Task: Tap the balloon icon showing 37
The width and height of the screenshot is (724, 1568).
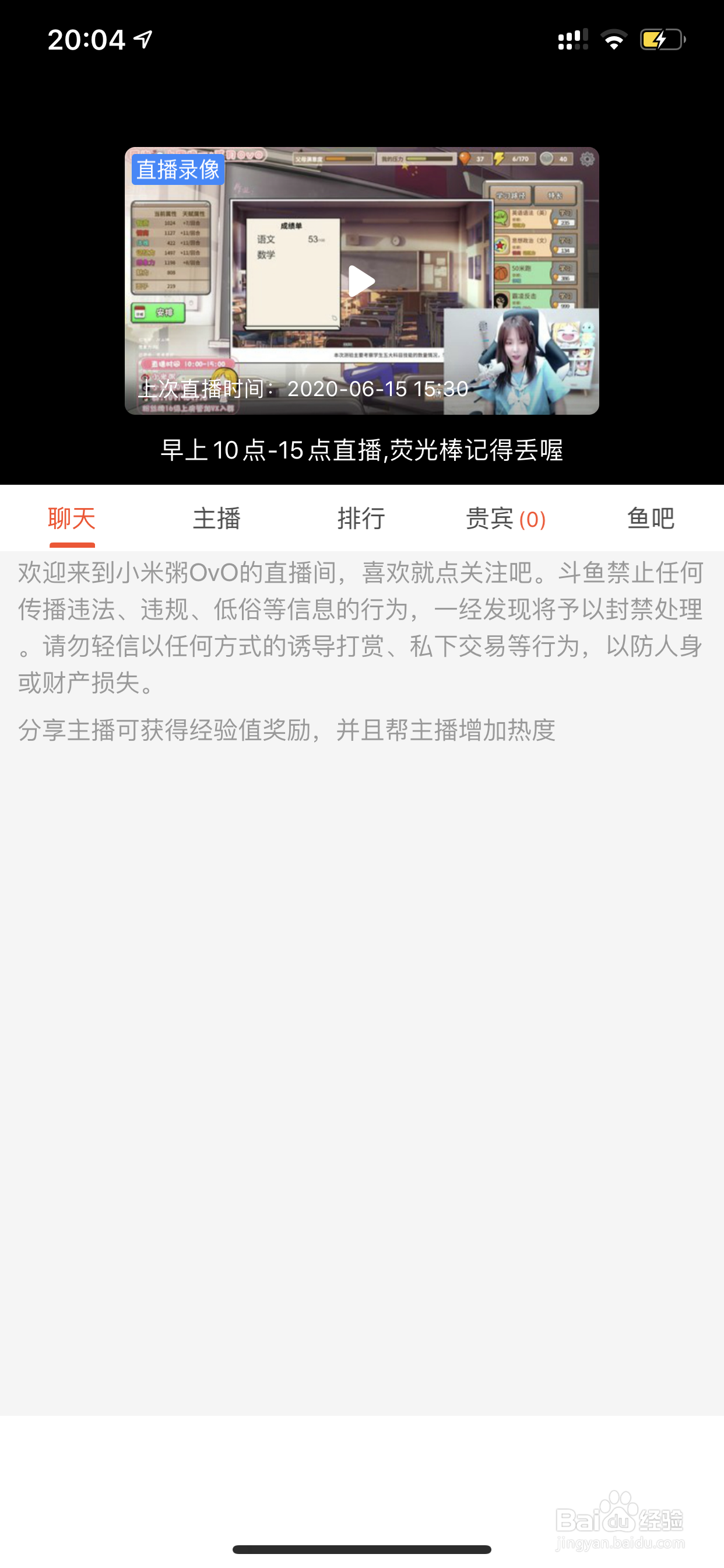Action: pyautogui.click(x=465, y=157)
